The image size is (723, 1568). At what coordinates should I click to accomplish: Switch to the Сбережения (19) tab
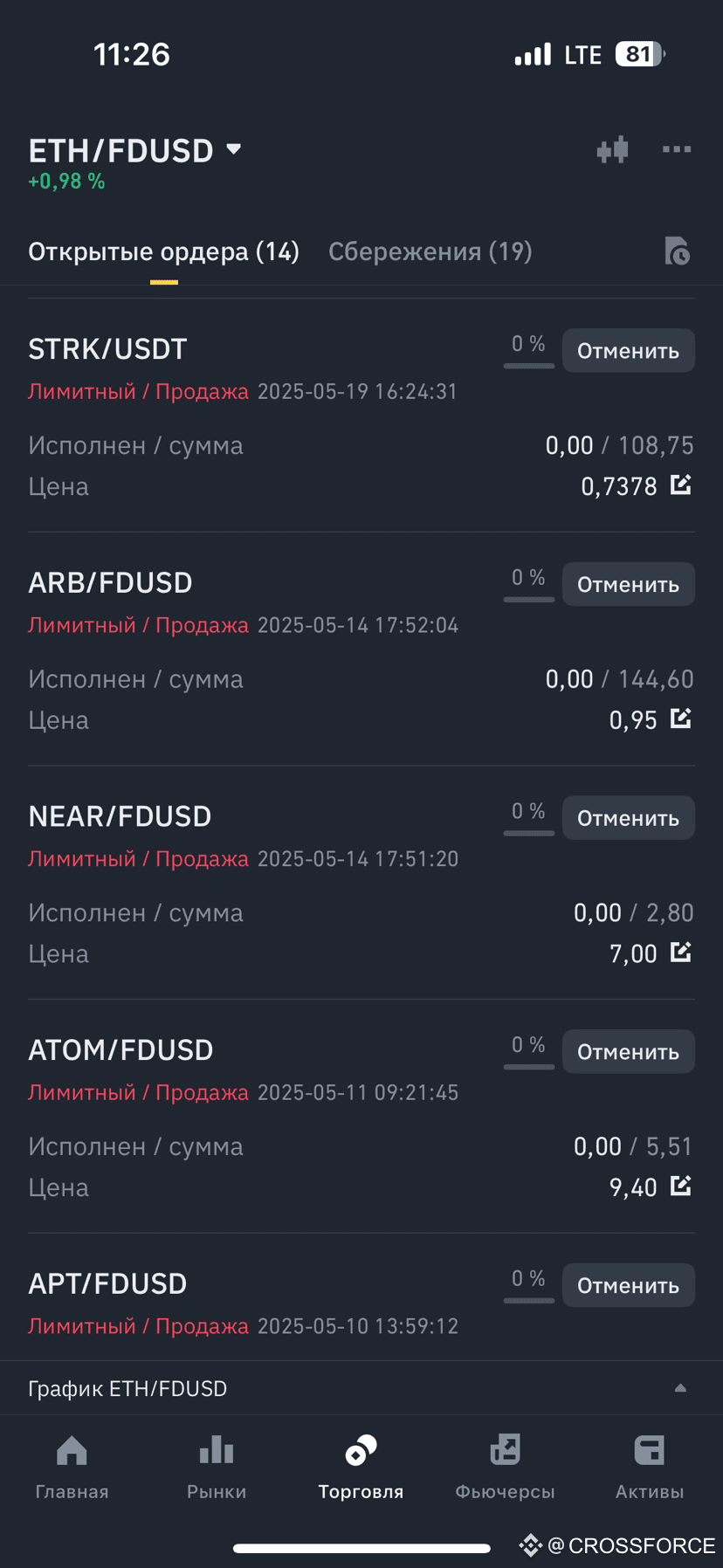(430, 251)
